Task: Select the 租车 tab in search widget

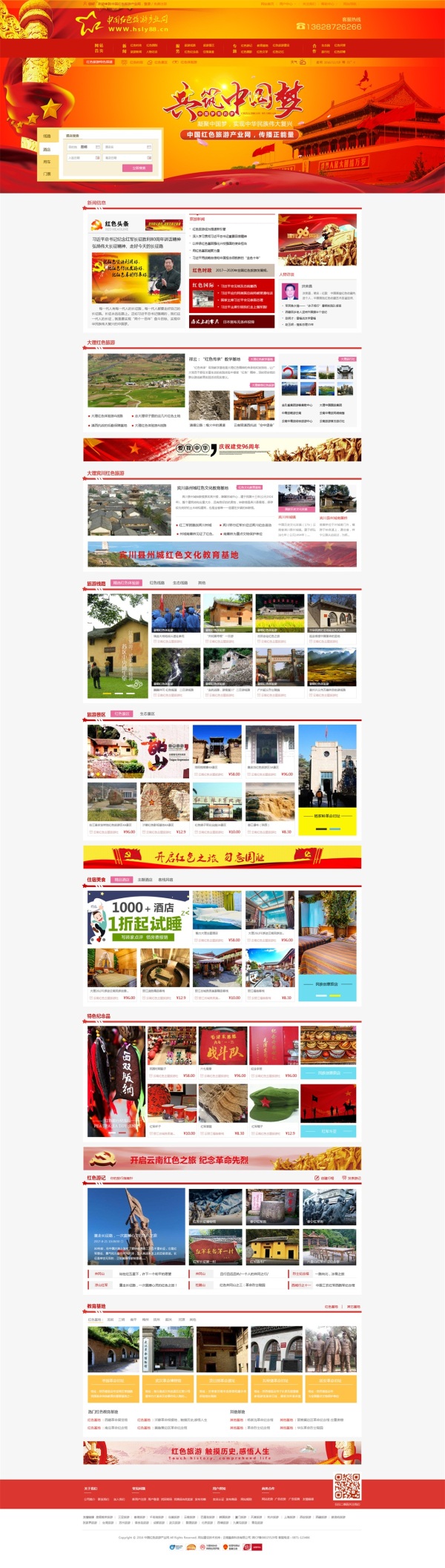Action: [47, 161]
